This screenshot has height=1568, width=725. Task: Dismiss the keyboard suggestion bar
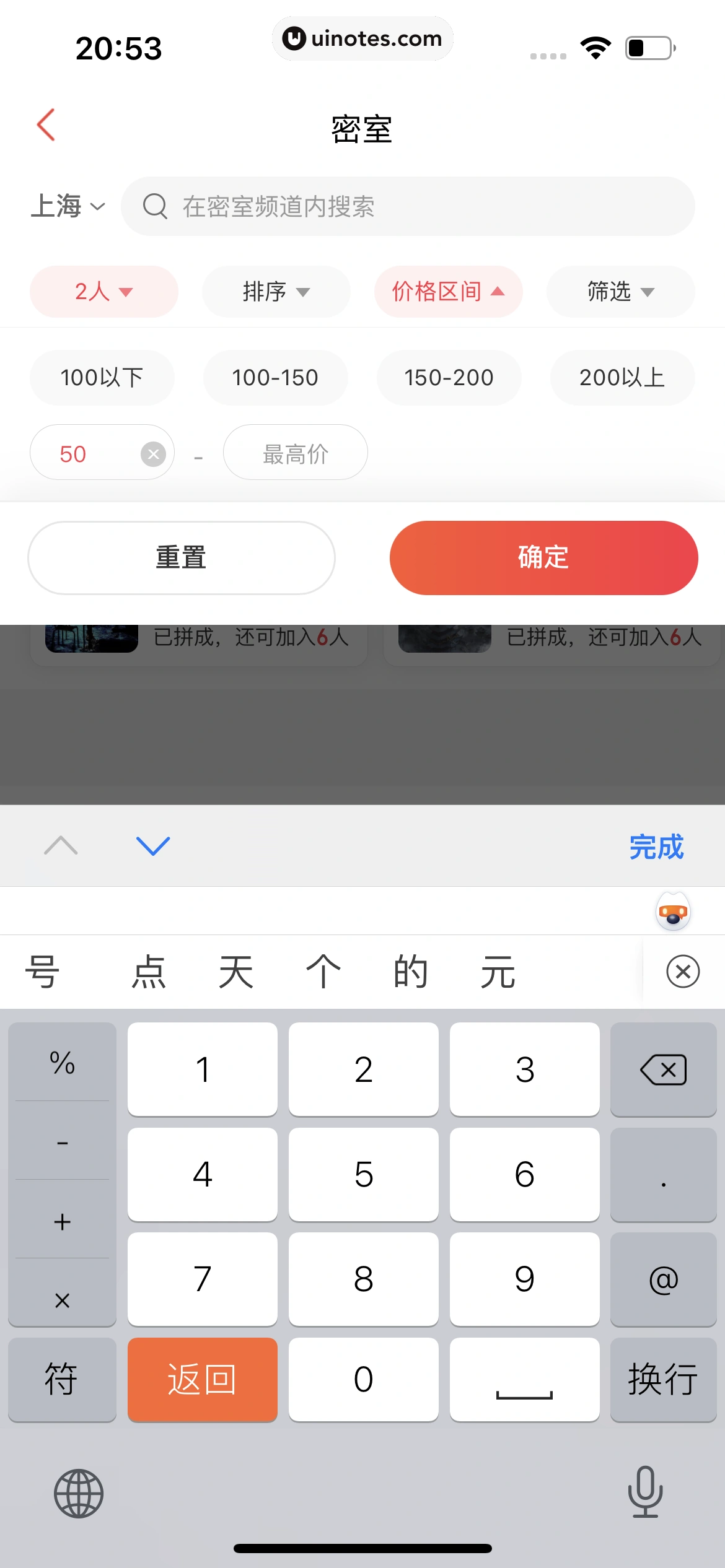(x=683, y=971)
